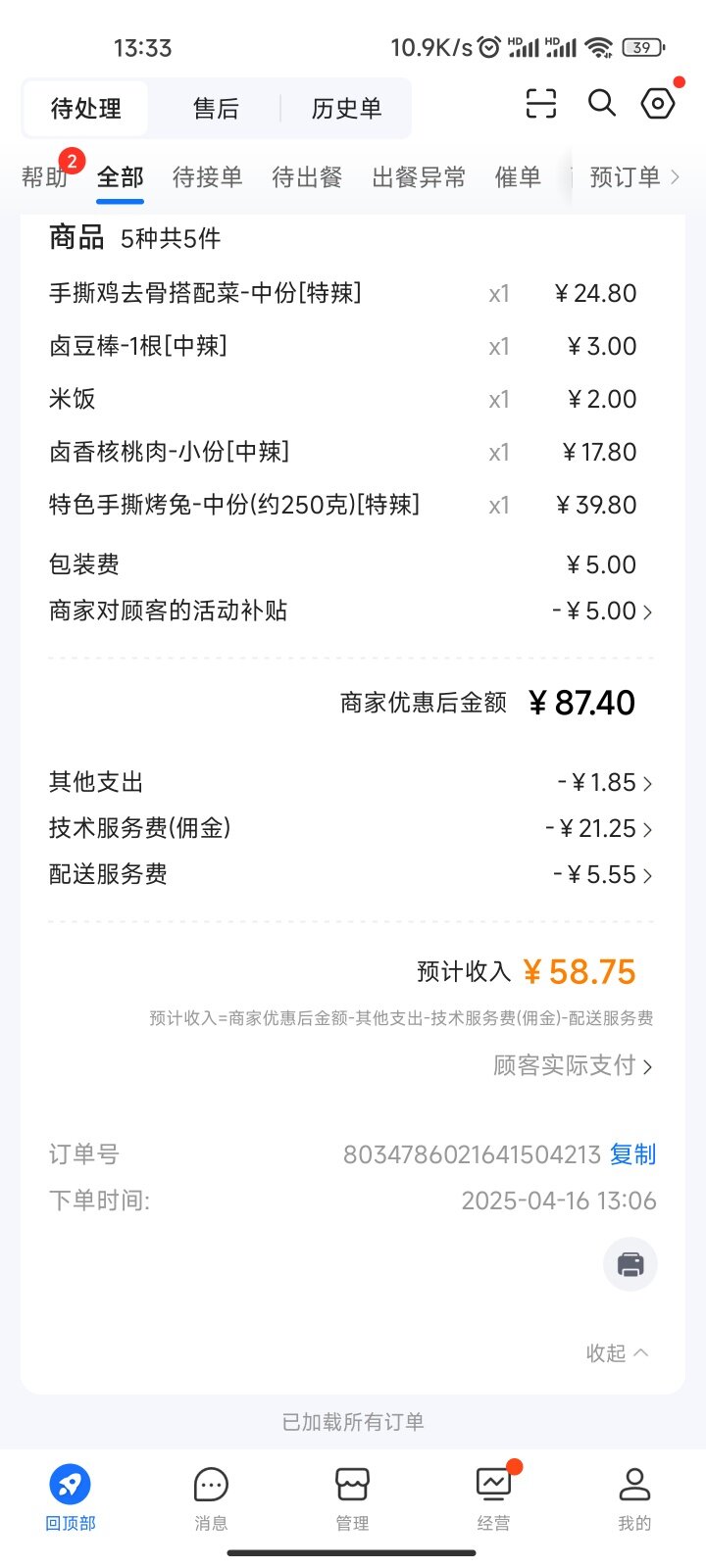Open the 预订单 section
The width and height of the screenshot is (706, 1568).
point(634,177)
